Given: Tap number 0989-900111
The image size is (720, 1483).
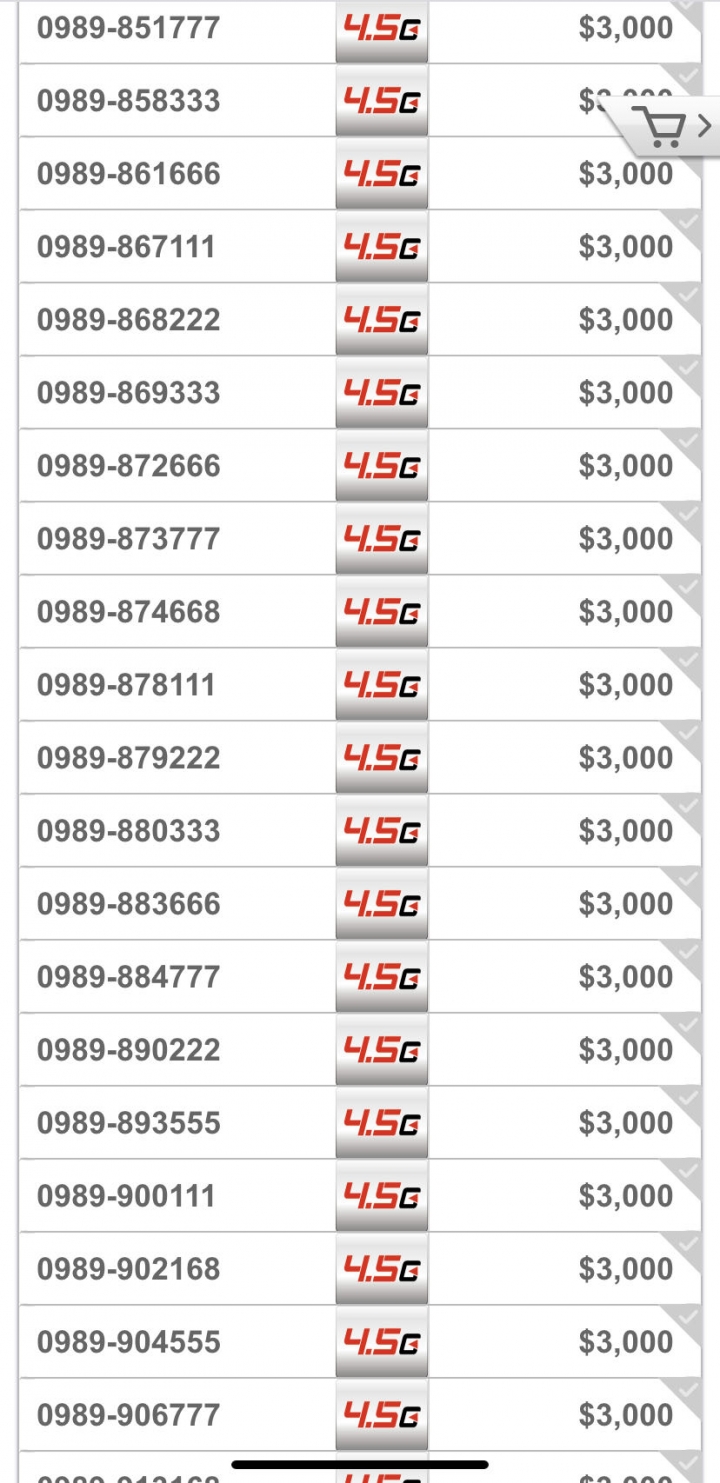Looking at the screenshot, I should click(360, 1196).
